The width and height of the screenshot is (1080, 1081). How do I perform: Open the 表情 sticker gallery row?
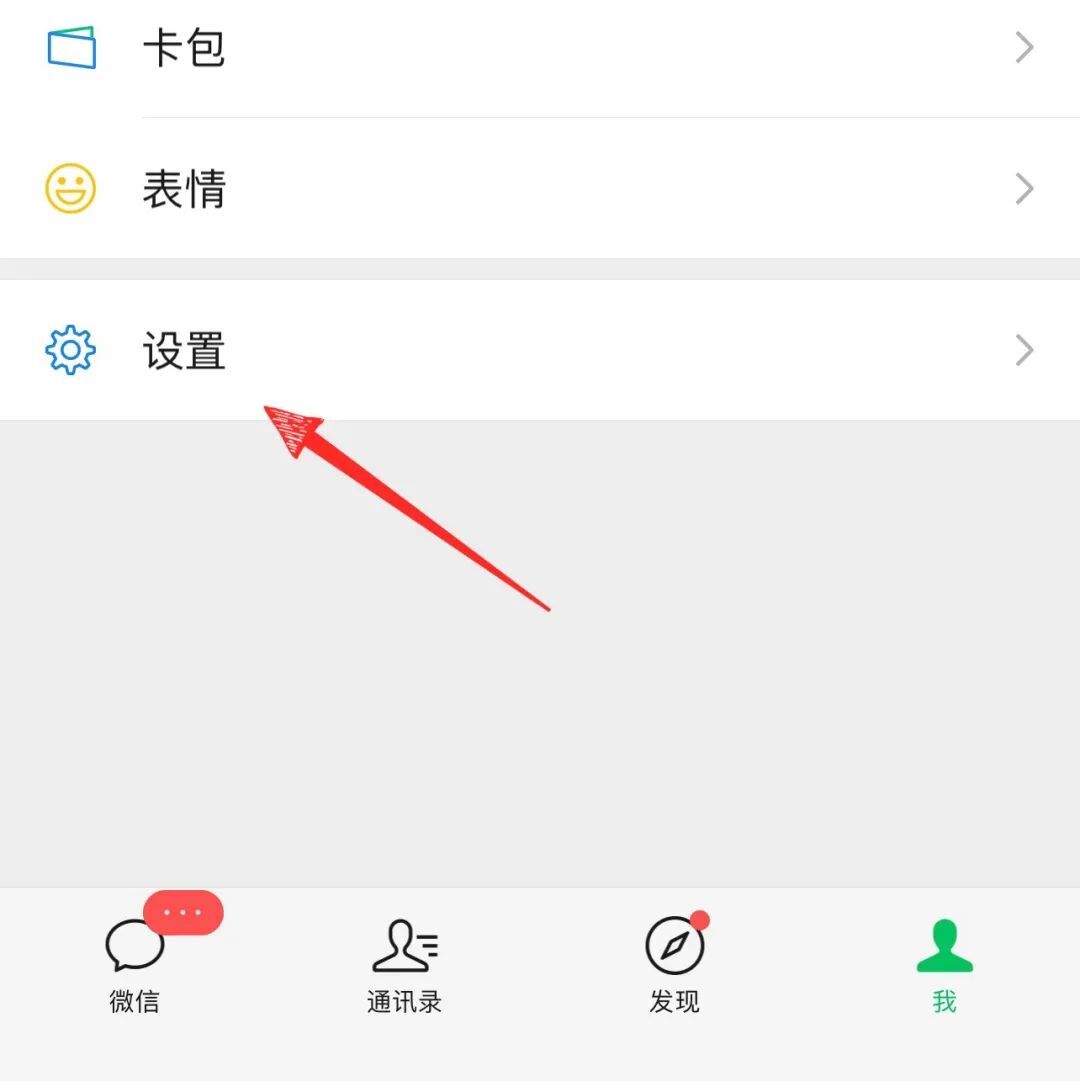540,189
